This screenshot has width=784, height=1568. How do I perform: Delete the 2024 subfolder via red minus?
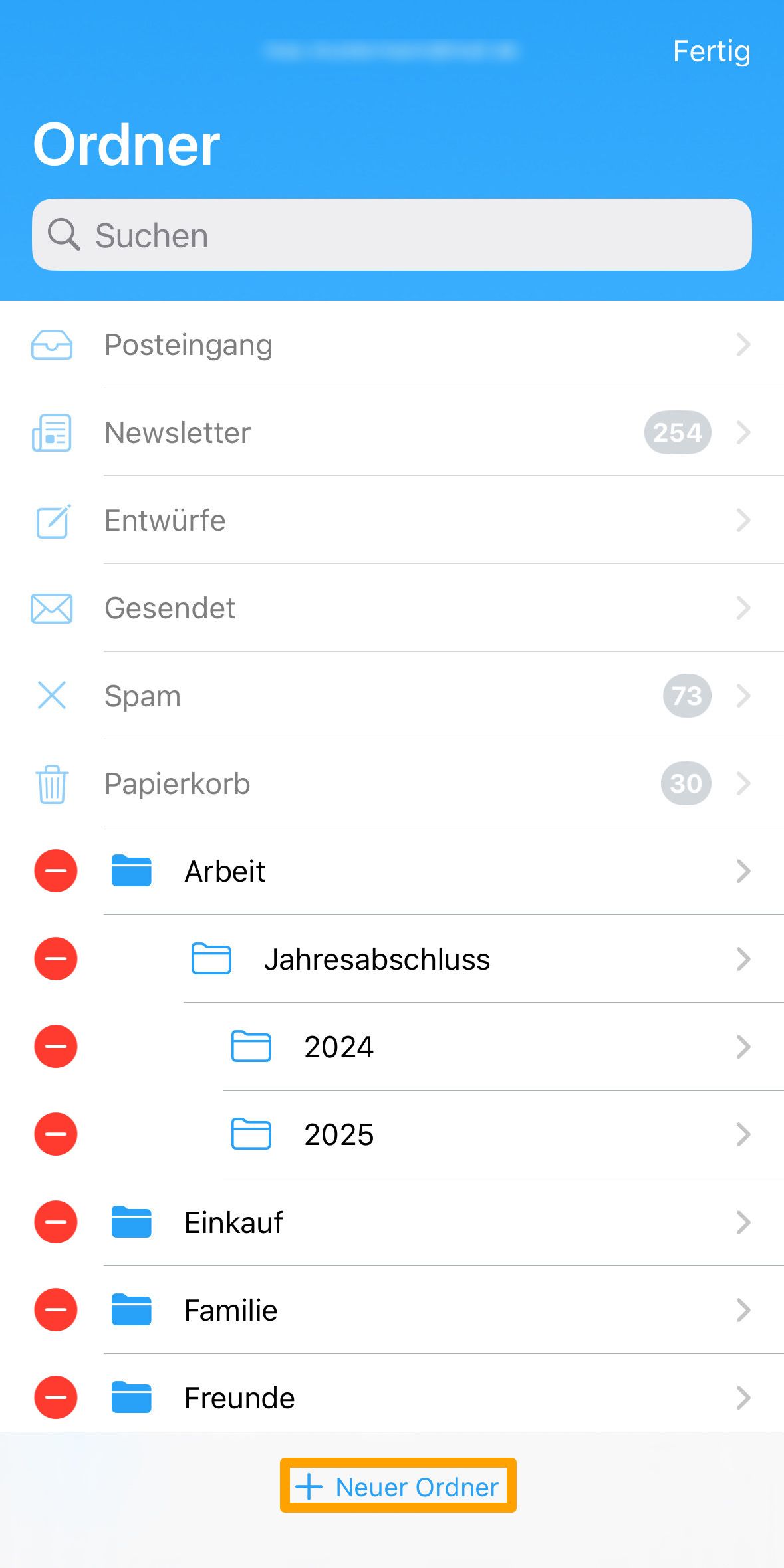click(56, 1047)
